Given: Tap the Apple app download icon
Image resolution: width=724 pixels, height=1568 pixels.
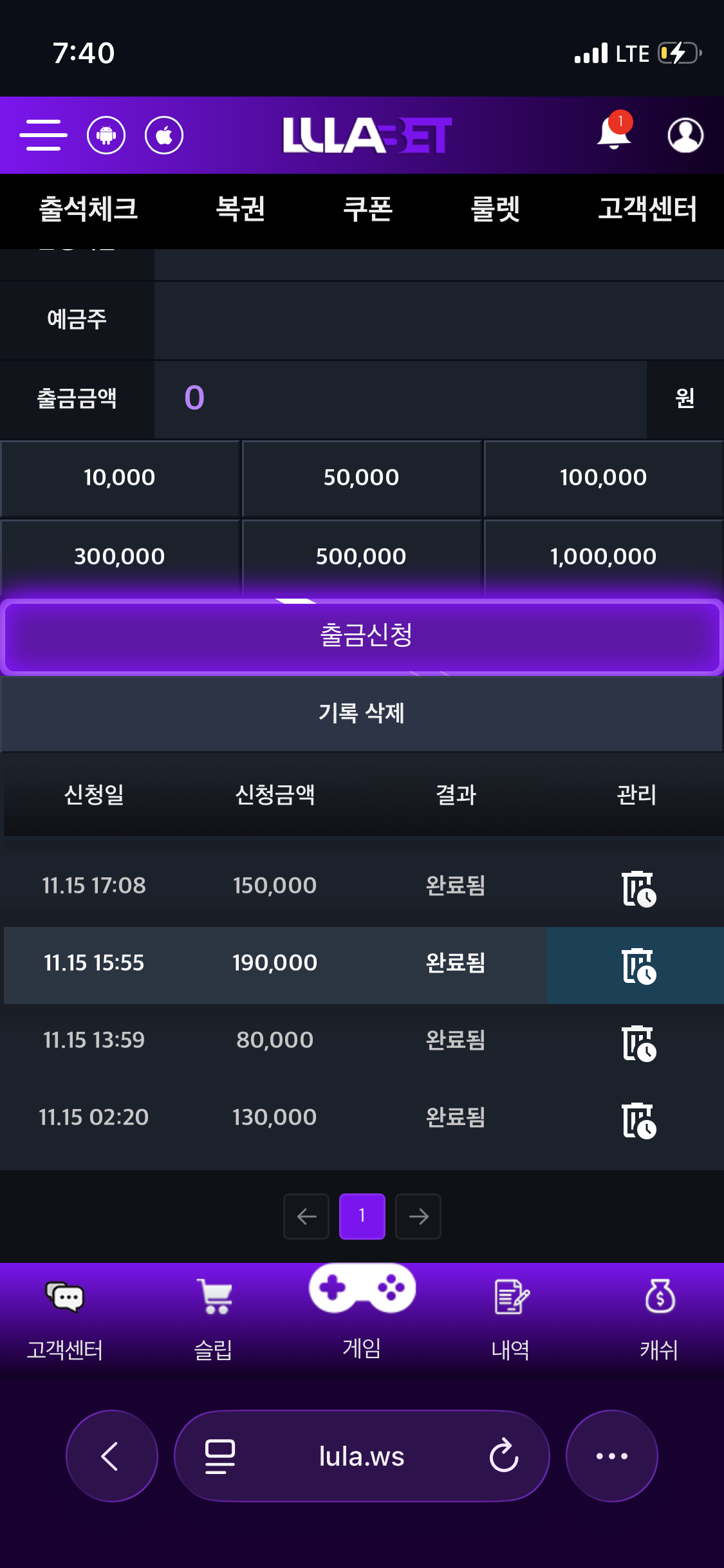Looking at the screenshot, I should (x=164, y=135).
